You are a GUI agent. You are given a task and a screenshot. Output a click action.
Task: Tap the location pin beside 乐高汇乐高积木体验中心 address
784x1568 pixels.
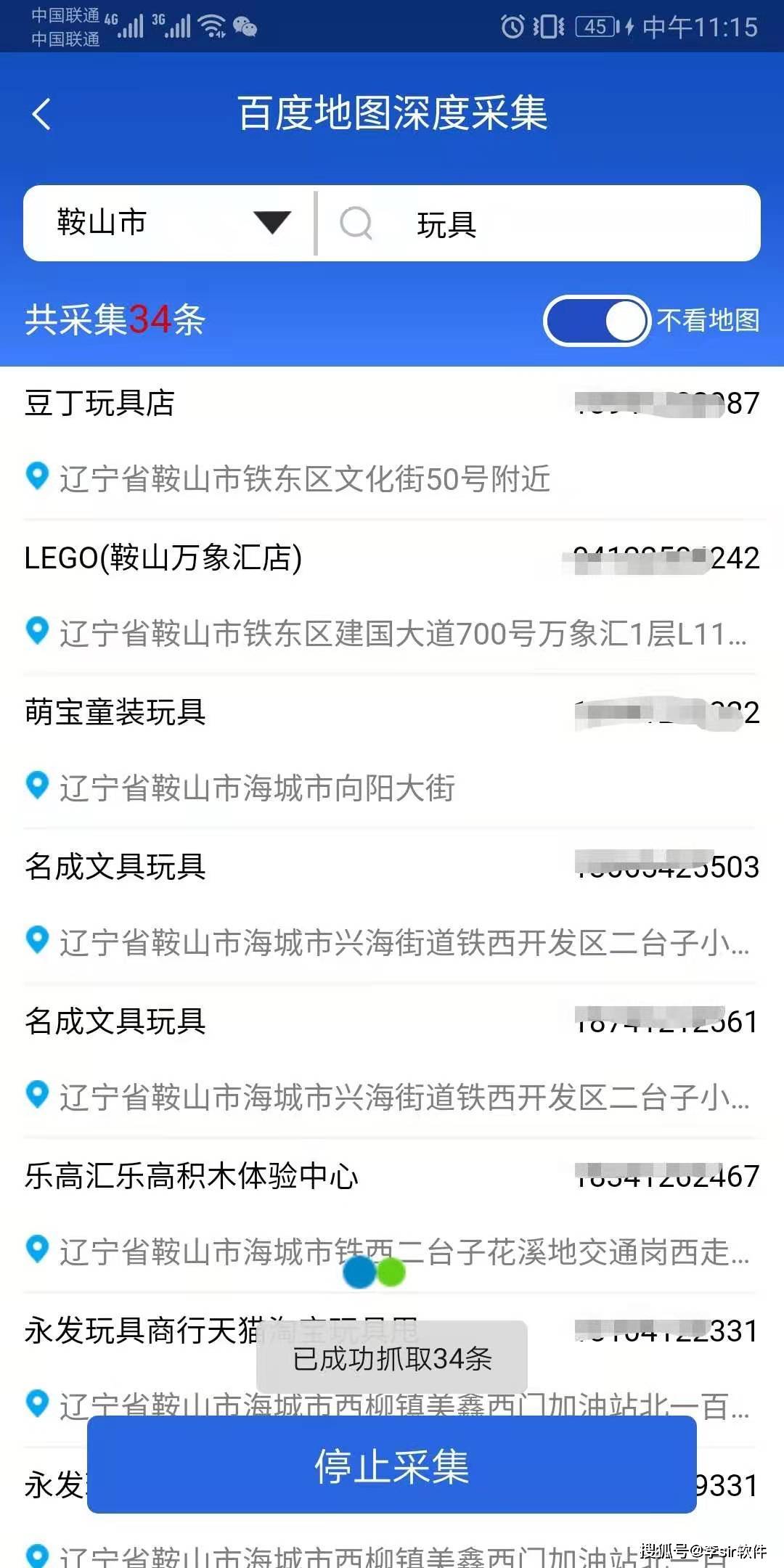[x=38, y=1249]
